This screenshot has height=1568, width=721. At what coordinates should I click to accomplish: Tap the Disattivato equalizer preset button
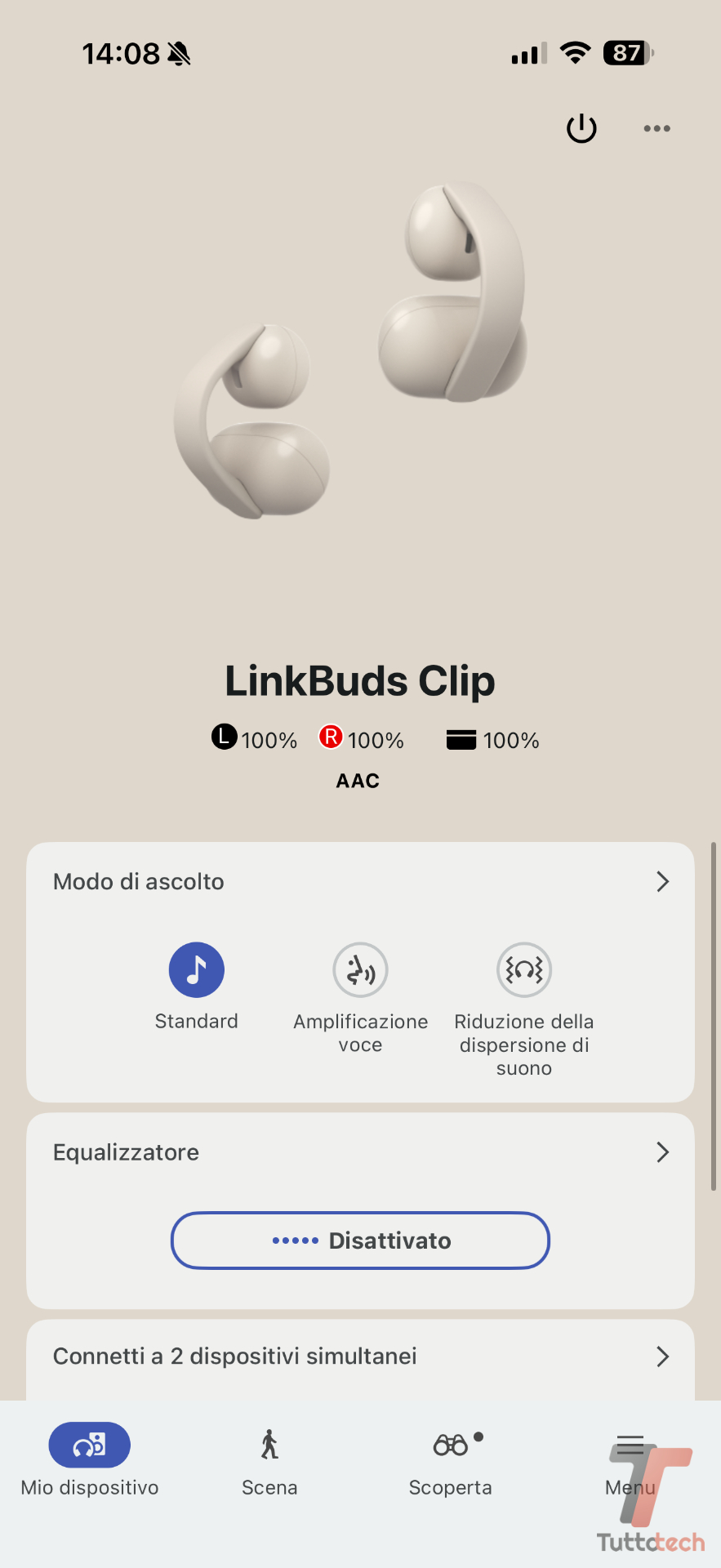point(360,1241)
